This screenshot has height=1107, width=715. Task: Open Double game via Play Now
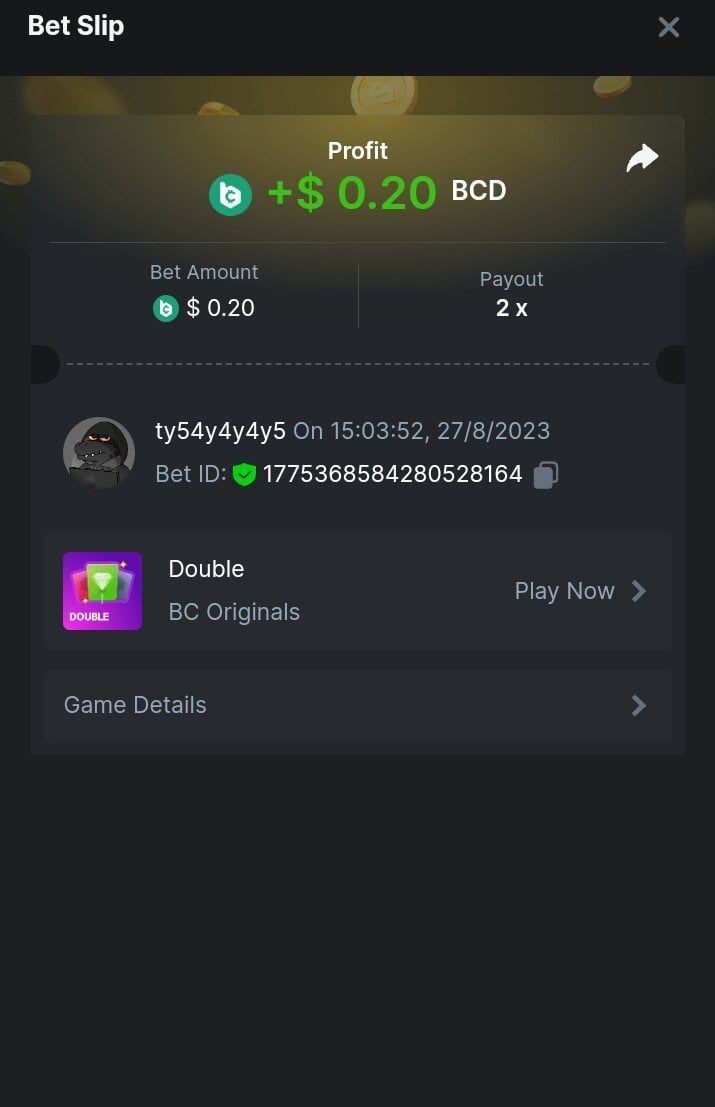coord(580,591)
